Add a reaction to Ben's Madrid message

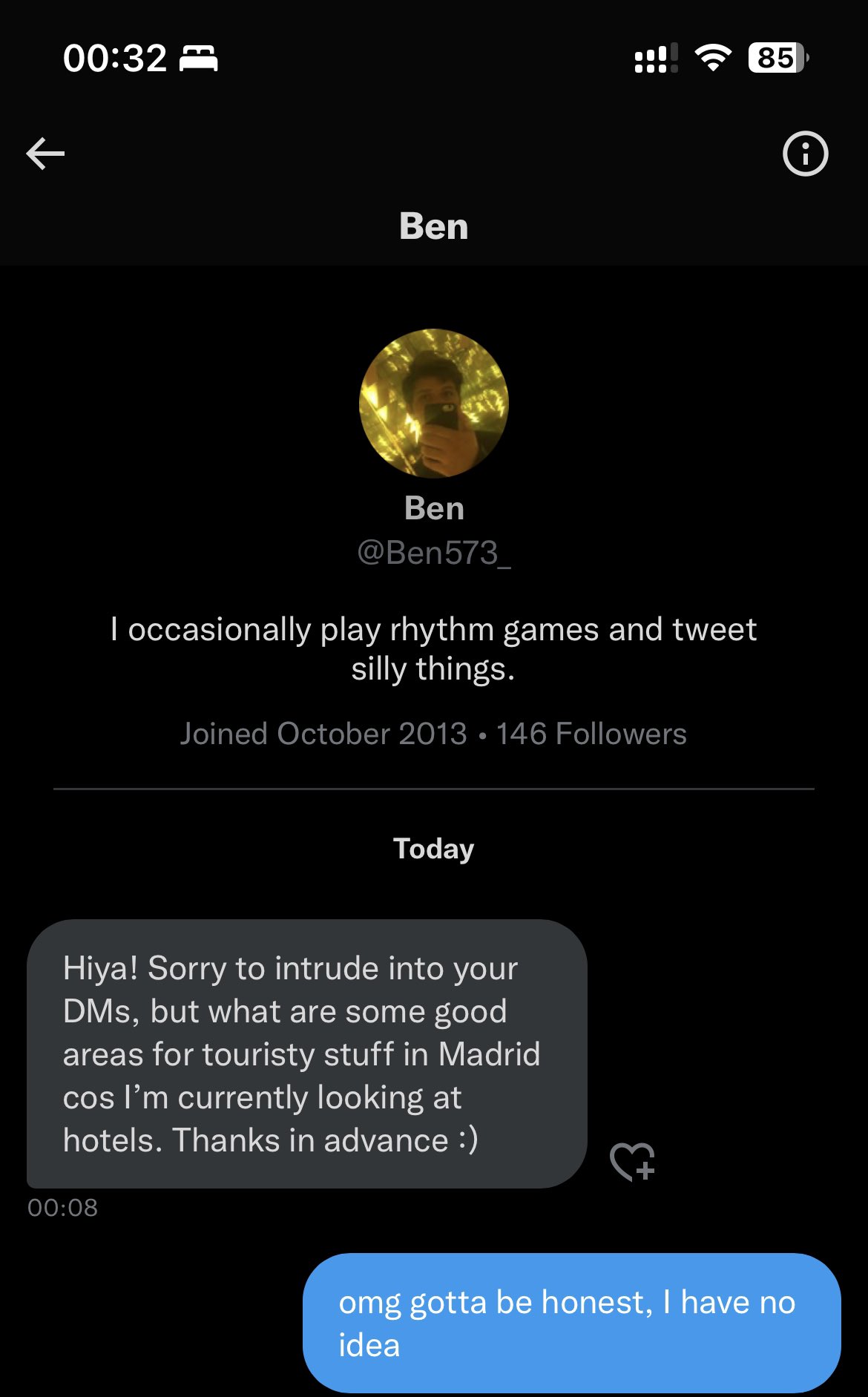pos(632,1161)
